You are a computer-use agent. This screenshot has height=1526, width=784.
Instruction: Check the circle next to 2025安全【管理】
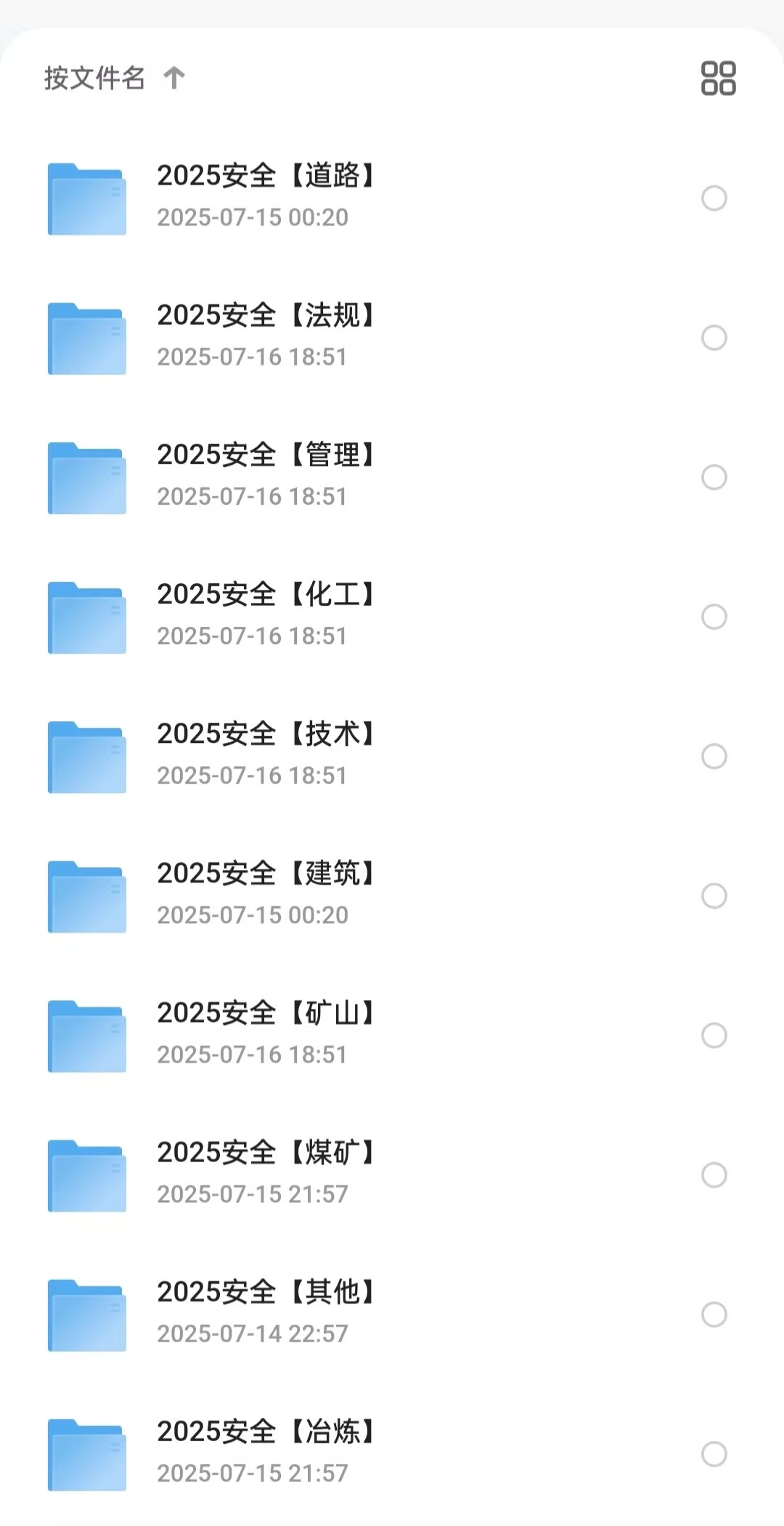click(x=714, y=477)
